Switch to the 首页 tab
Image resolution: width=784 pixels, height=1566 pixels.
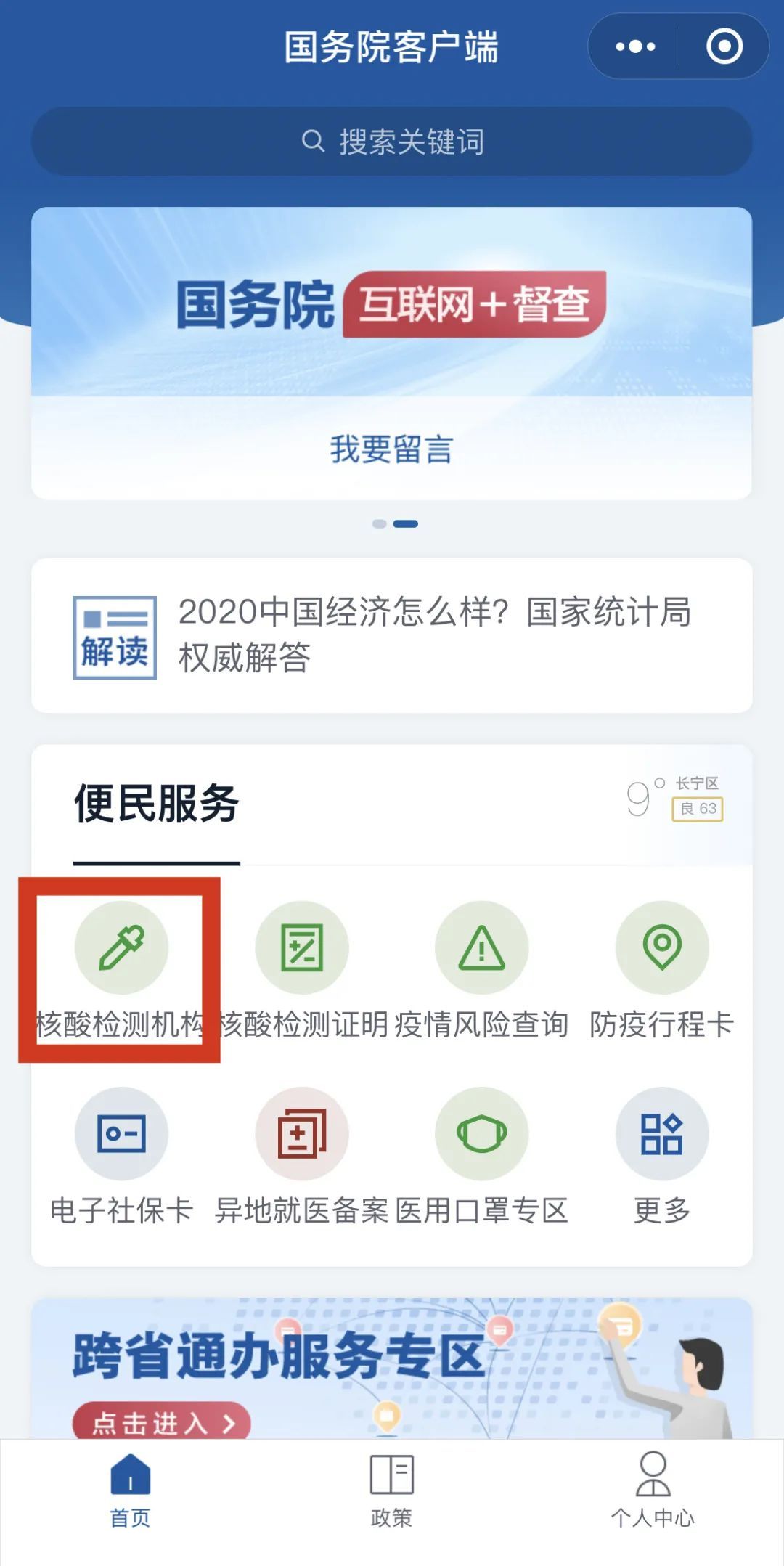pos(131,1490)
